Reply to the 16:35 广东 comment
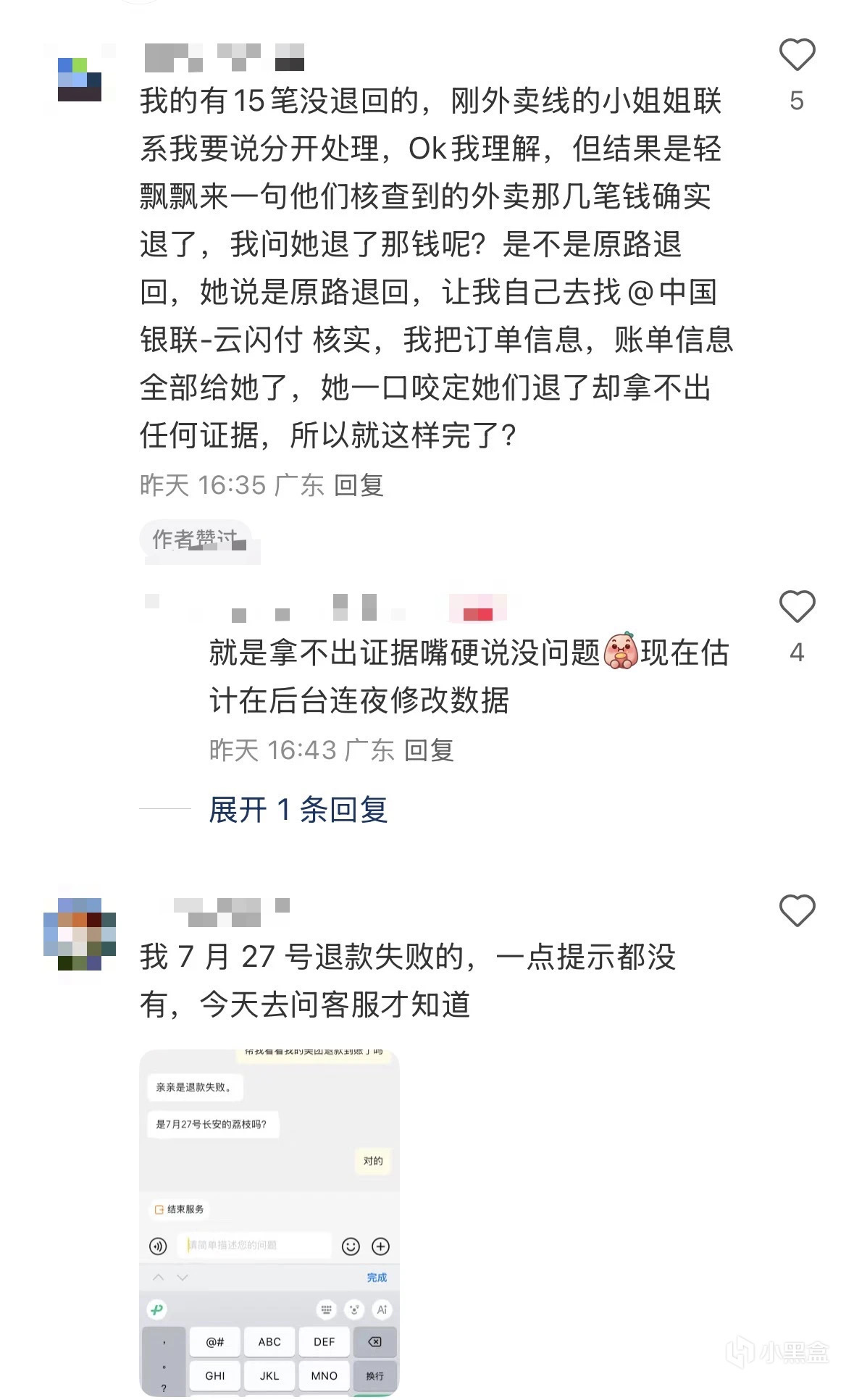Viewport: 854px width, 1400px height. 359,485
